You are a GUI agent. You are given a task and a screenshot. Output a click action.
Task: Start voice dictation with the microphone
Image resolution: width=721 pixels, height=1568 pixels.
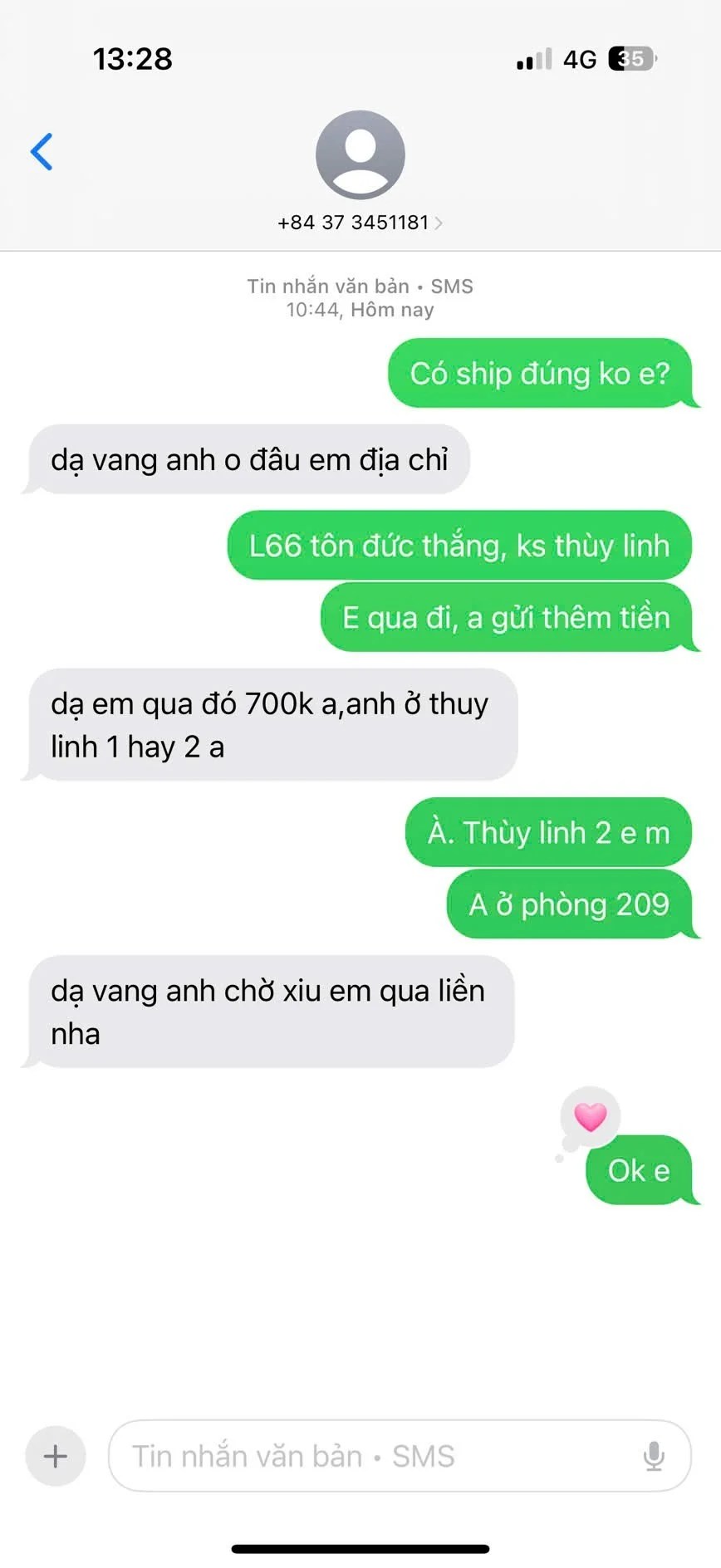[x=654, y=1456]
